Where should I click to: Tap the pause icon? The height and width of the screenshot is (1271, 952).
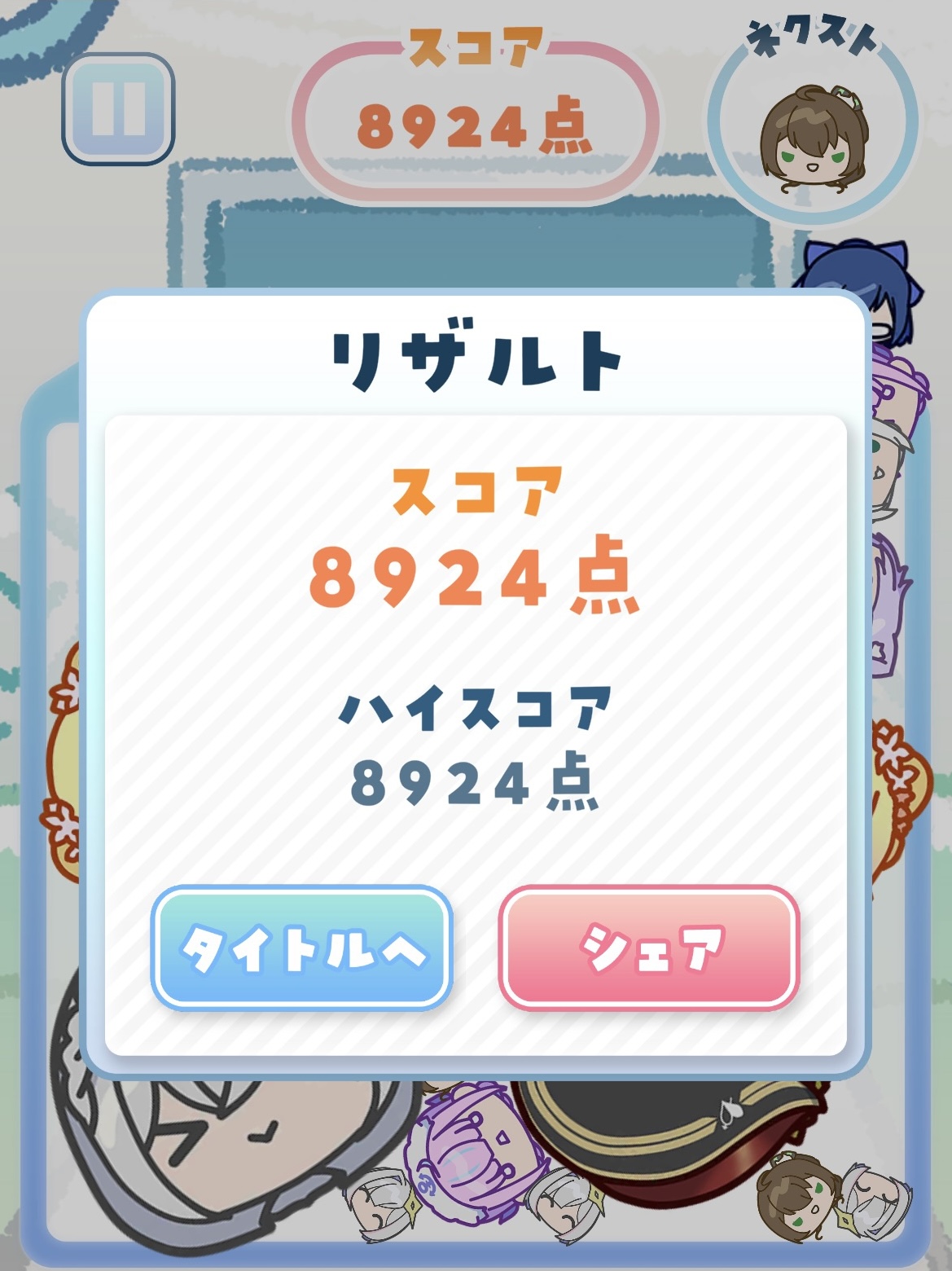[118, 109]
